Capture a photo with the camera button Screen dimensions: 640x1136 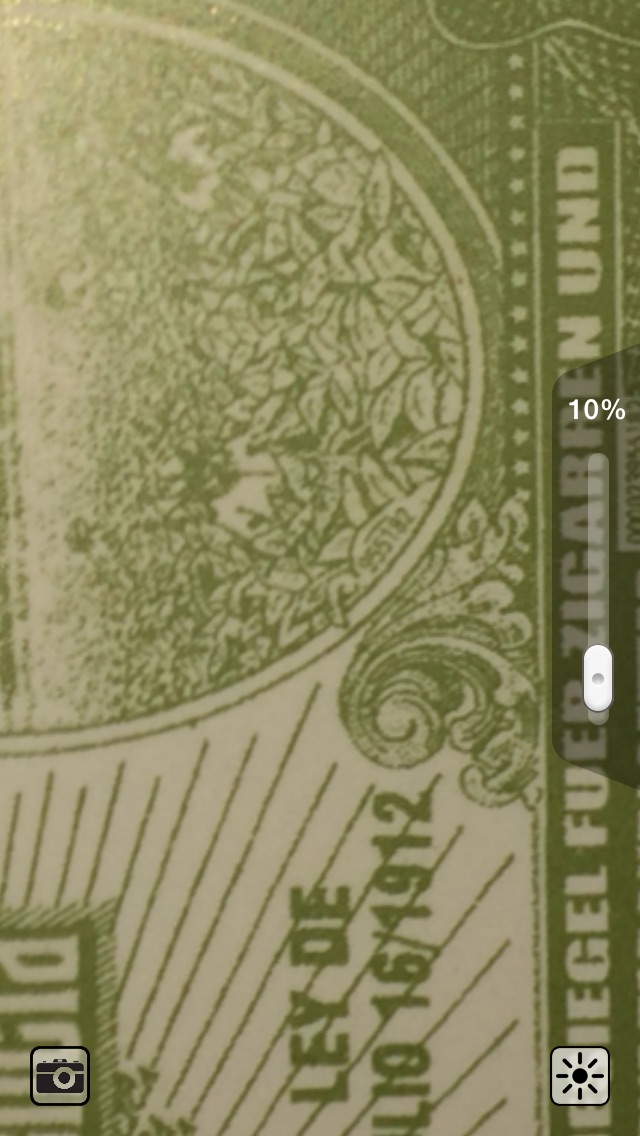click(x=60, y=1076)
